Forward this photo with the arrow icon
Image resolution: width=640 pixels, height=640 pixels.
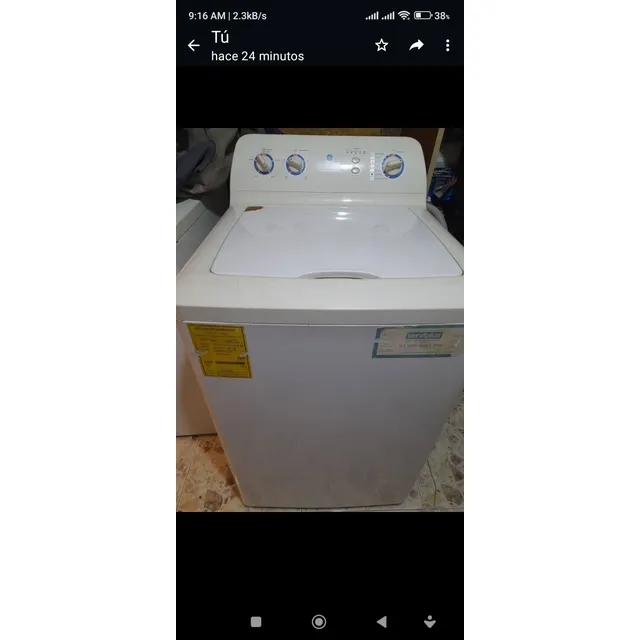click(x=416, y=45)
